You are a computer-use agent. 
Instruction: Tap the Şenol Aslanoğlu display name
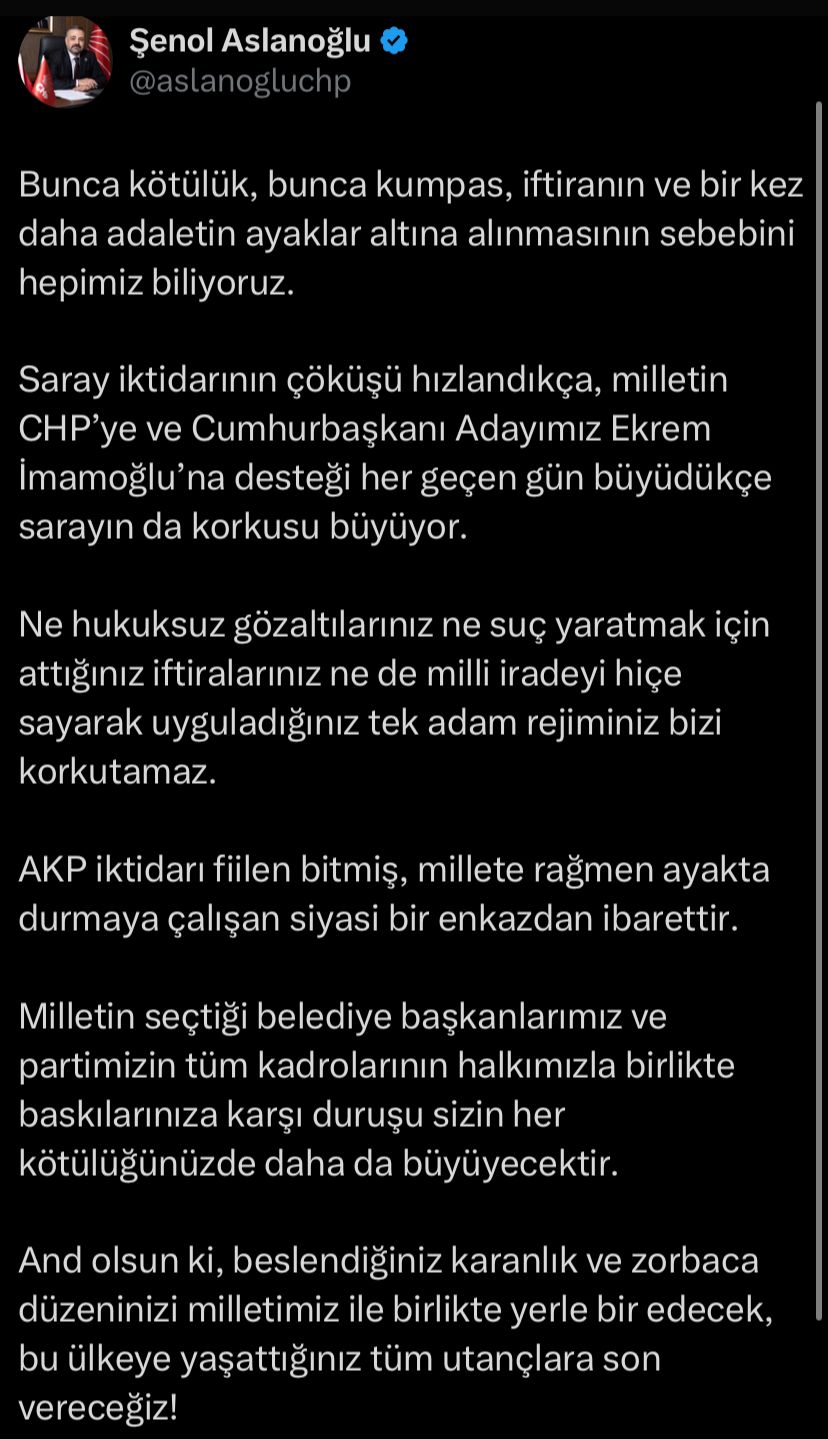(250, 41)
